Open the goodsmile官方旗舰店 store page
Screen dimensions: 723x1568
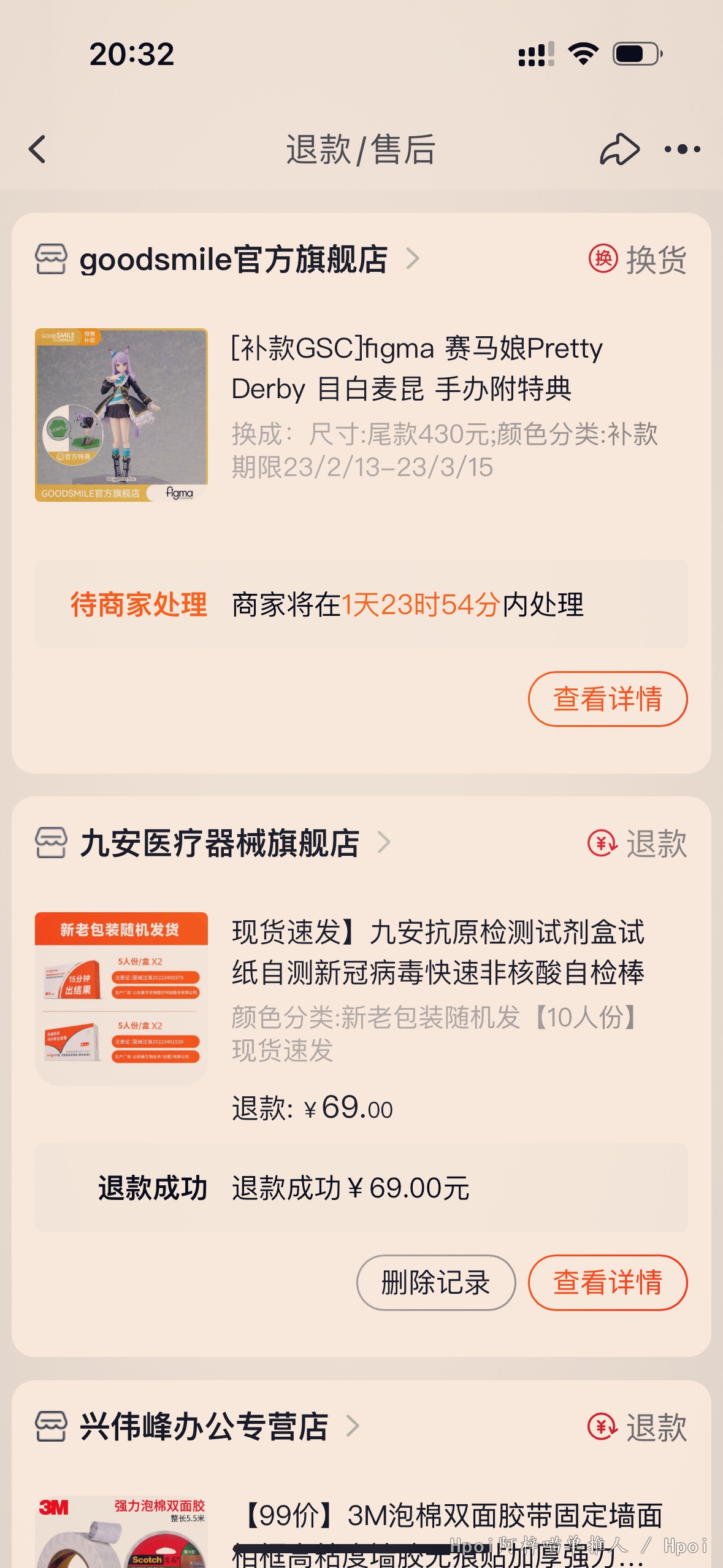coord(233,259)
